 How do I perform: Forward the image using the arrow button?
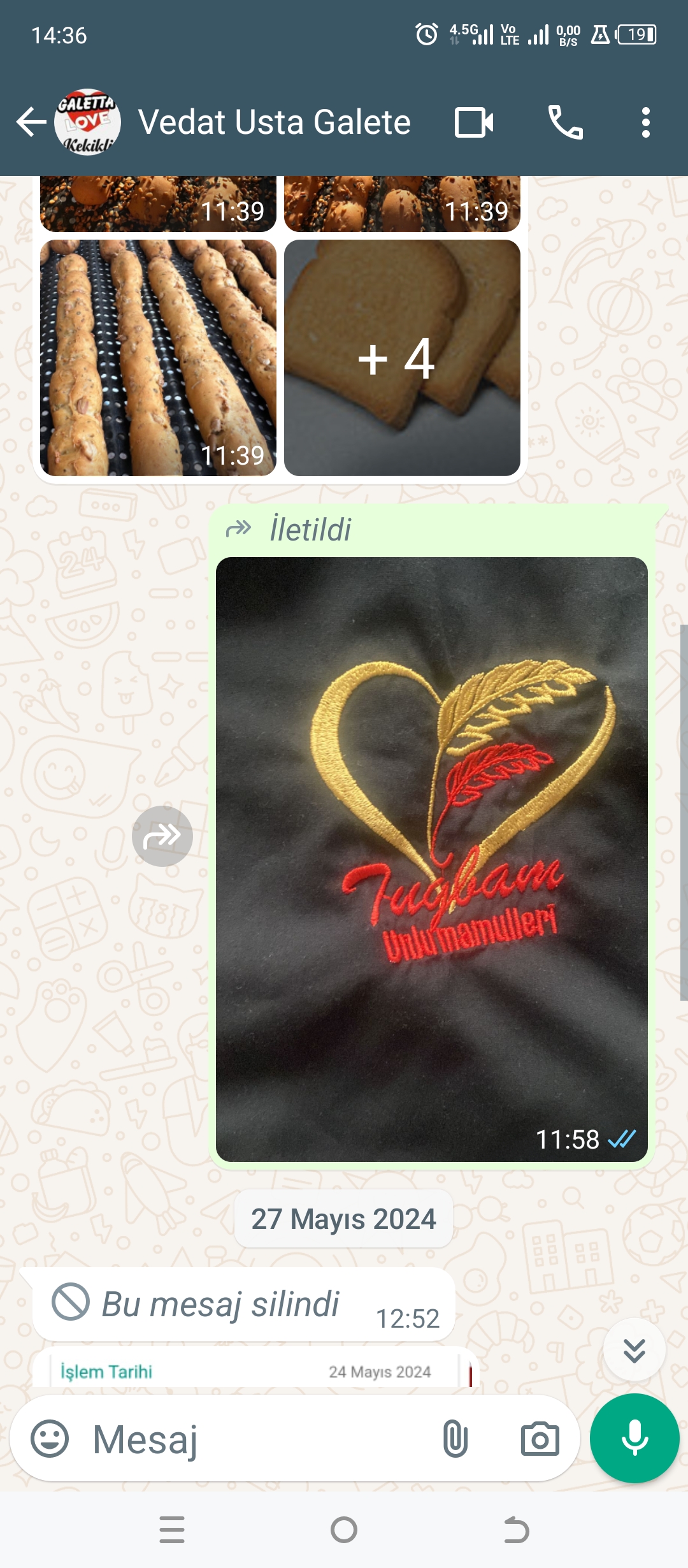pyautogui.click(x=162, y=836)
